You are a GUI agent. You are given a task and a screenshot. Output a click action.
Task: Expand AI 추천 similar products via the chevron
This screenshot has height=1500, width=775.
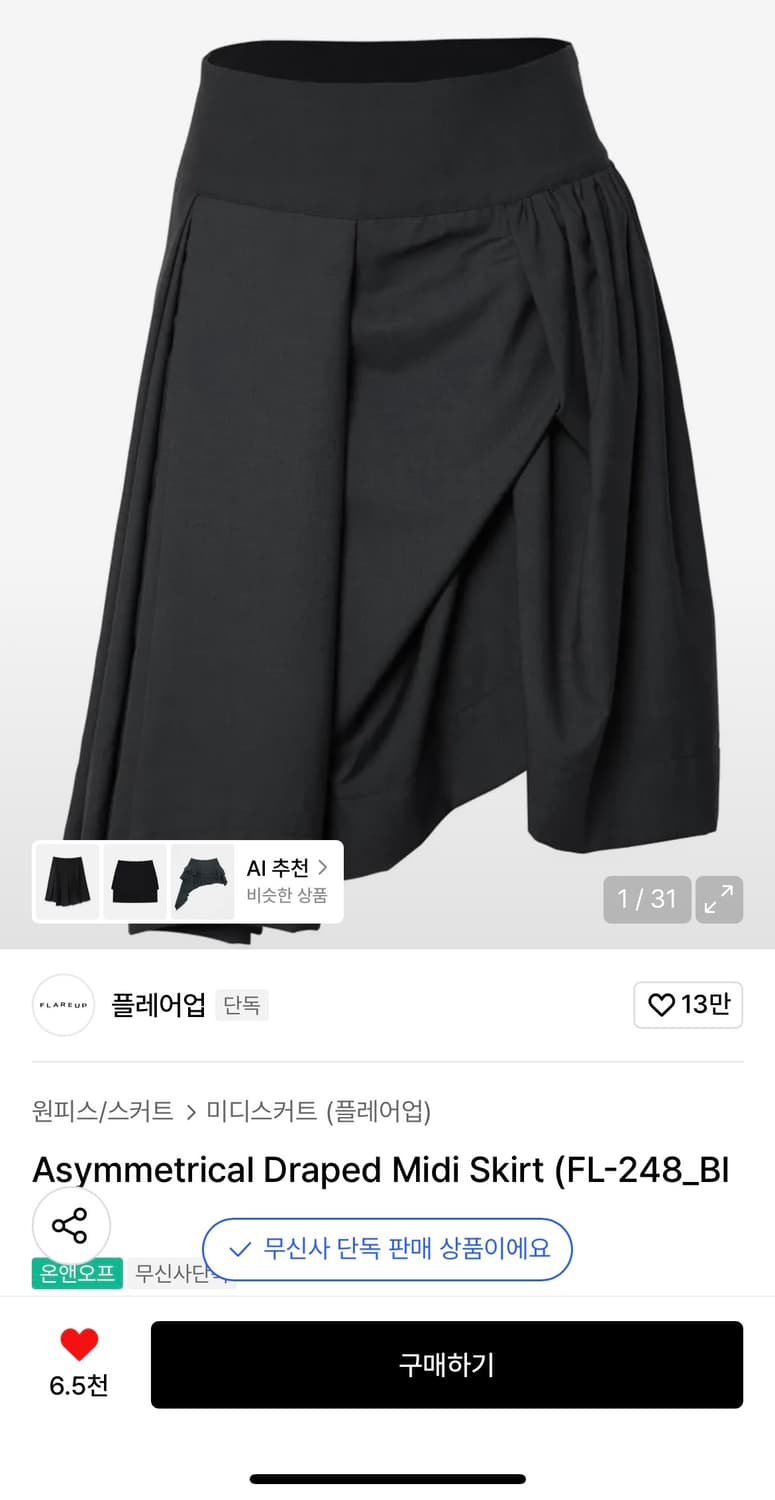[x=324, y=869]
